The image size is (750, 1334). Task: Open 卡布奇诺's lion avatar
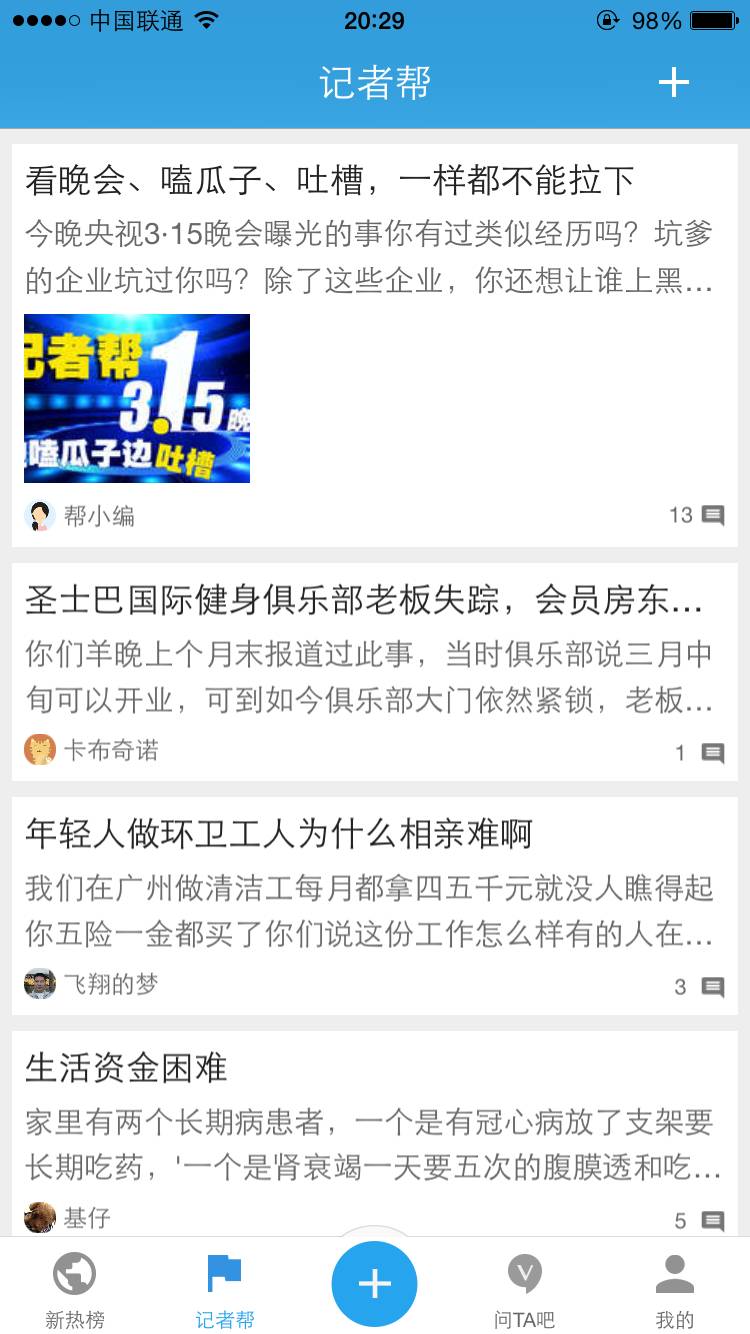(38, 750)
